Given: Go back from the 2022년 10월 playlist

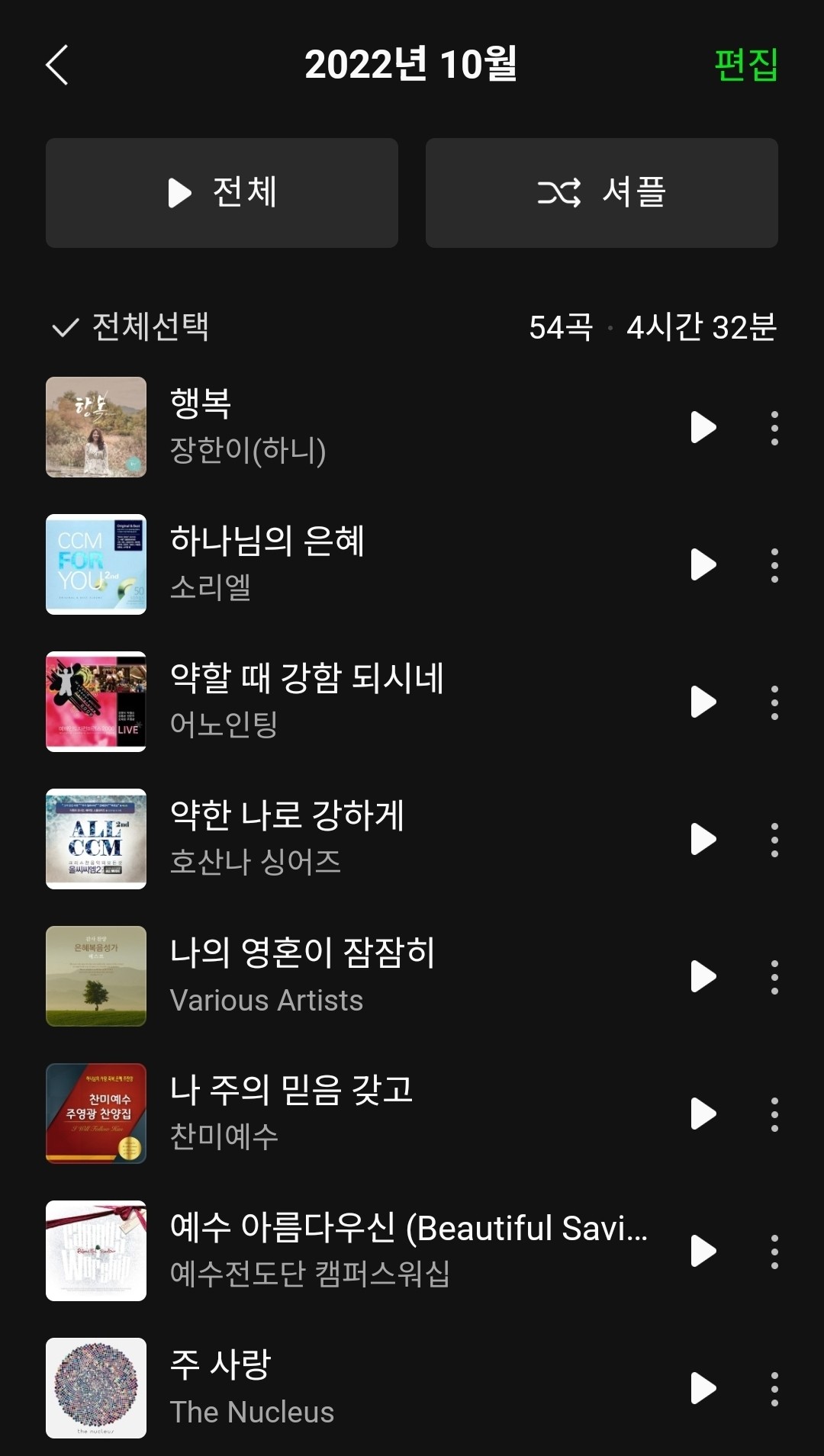Looking at the screenshot, I should click(57, 65).
